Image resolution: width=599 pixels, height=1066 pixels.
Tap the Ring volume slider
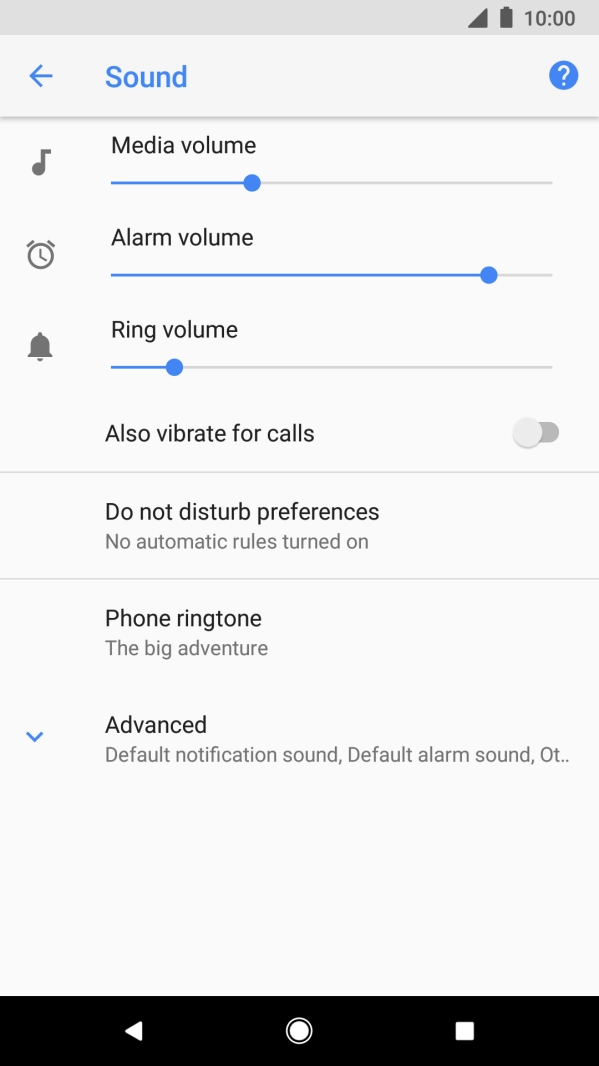pos(331,367)
